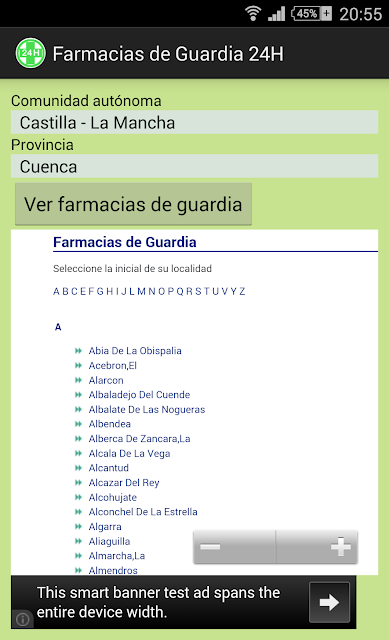This screenshot has height=640, width=389.
Task: Select Alcazar Del Rey
Action: coord(124,483)
